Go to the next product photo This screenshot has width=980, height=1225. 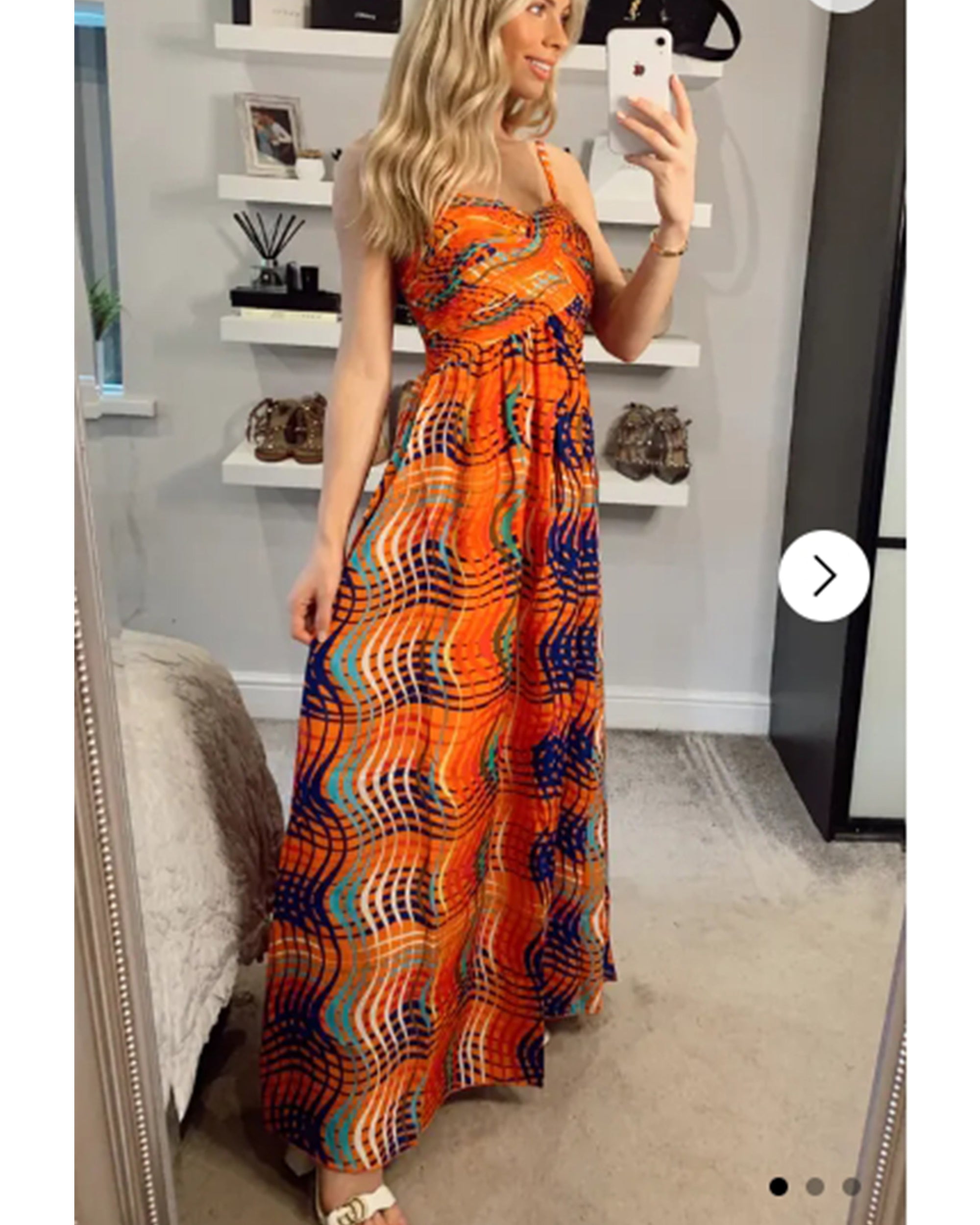pyautogui.click(x=823, y=576)
